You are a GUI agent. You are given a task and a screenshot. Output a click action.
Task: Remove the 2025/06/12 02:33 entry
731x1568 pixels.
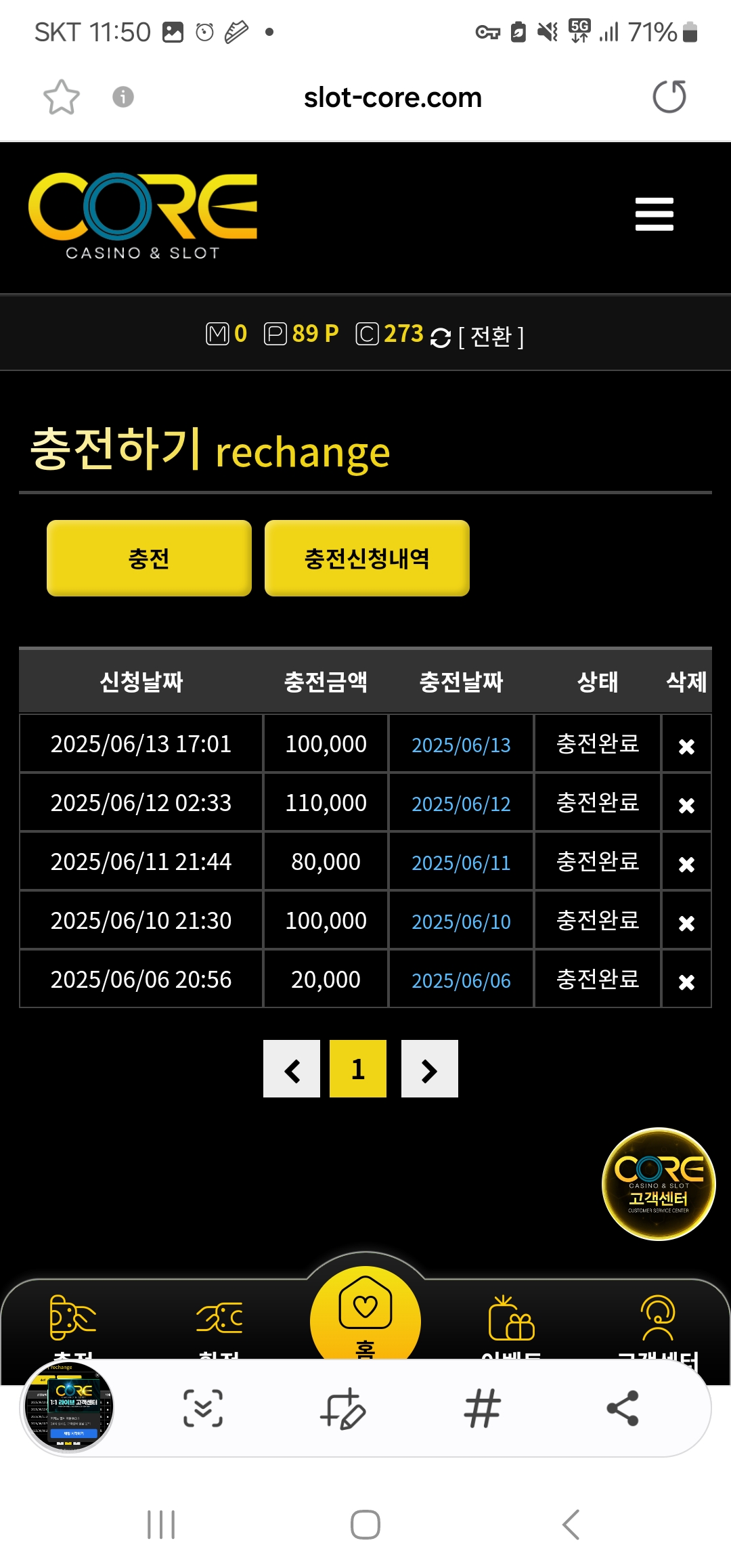coord(686,805)
